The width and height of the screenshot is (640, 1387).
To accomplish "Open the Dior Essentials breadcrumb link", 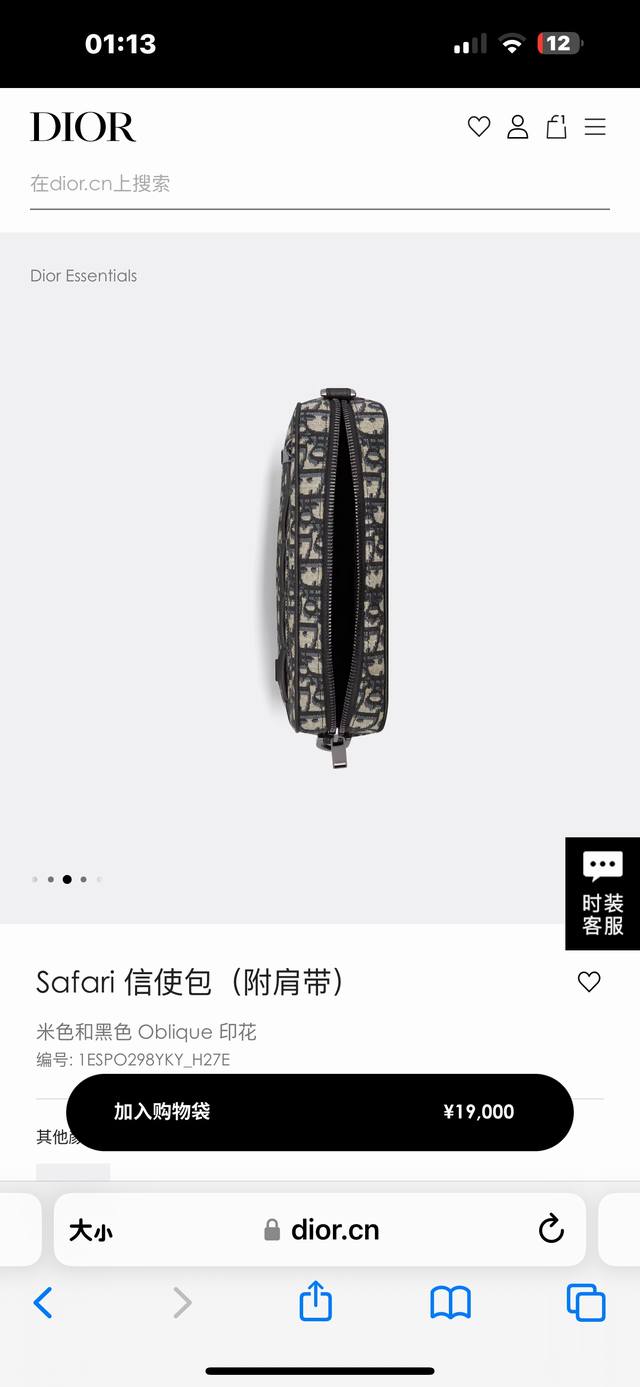I will [84, 276].
